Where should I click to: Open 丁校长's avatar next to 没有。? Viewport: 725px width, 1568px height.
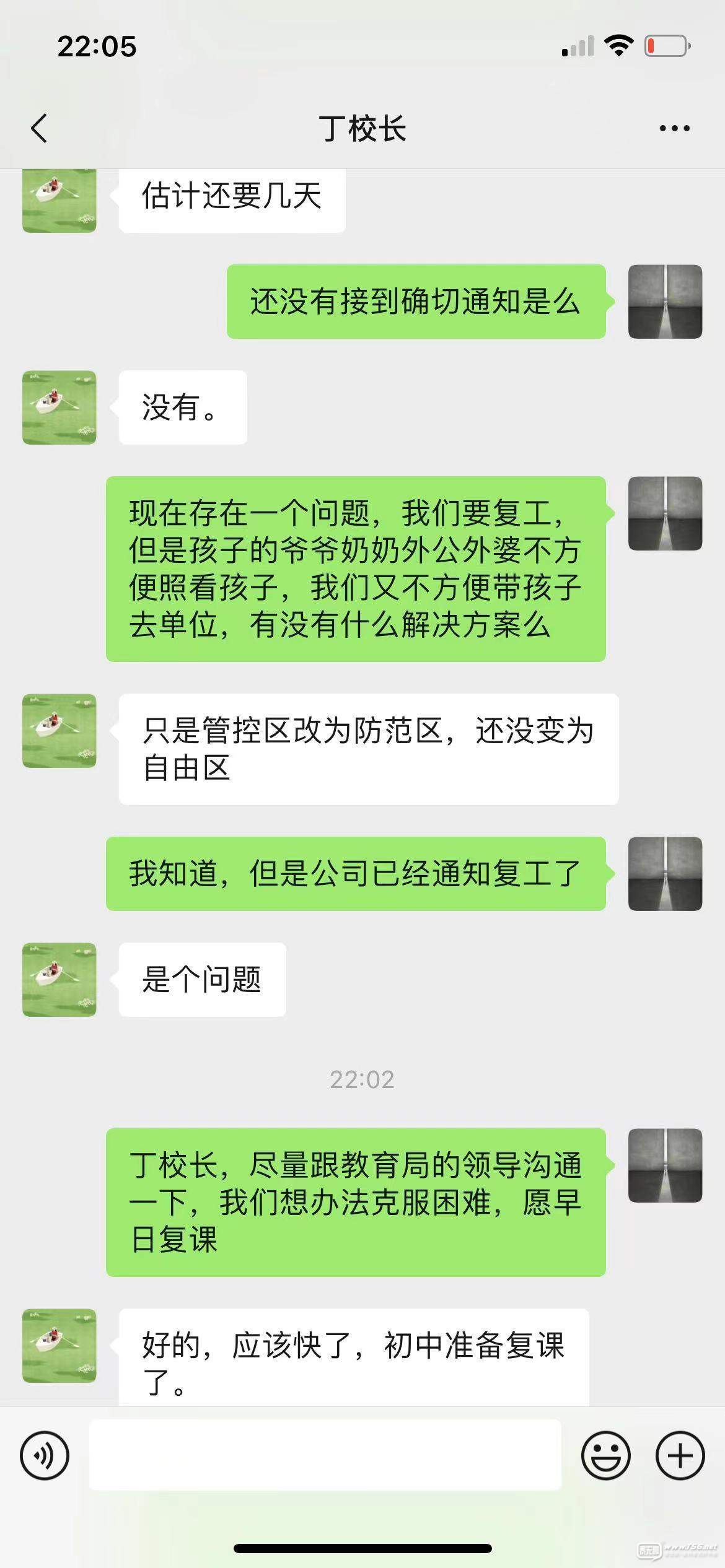(59, 407)
